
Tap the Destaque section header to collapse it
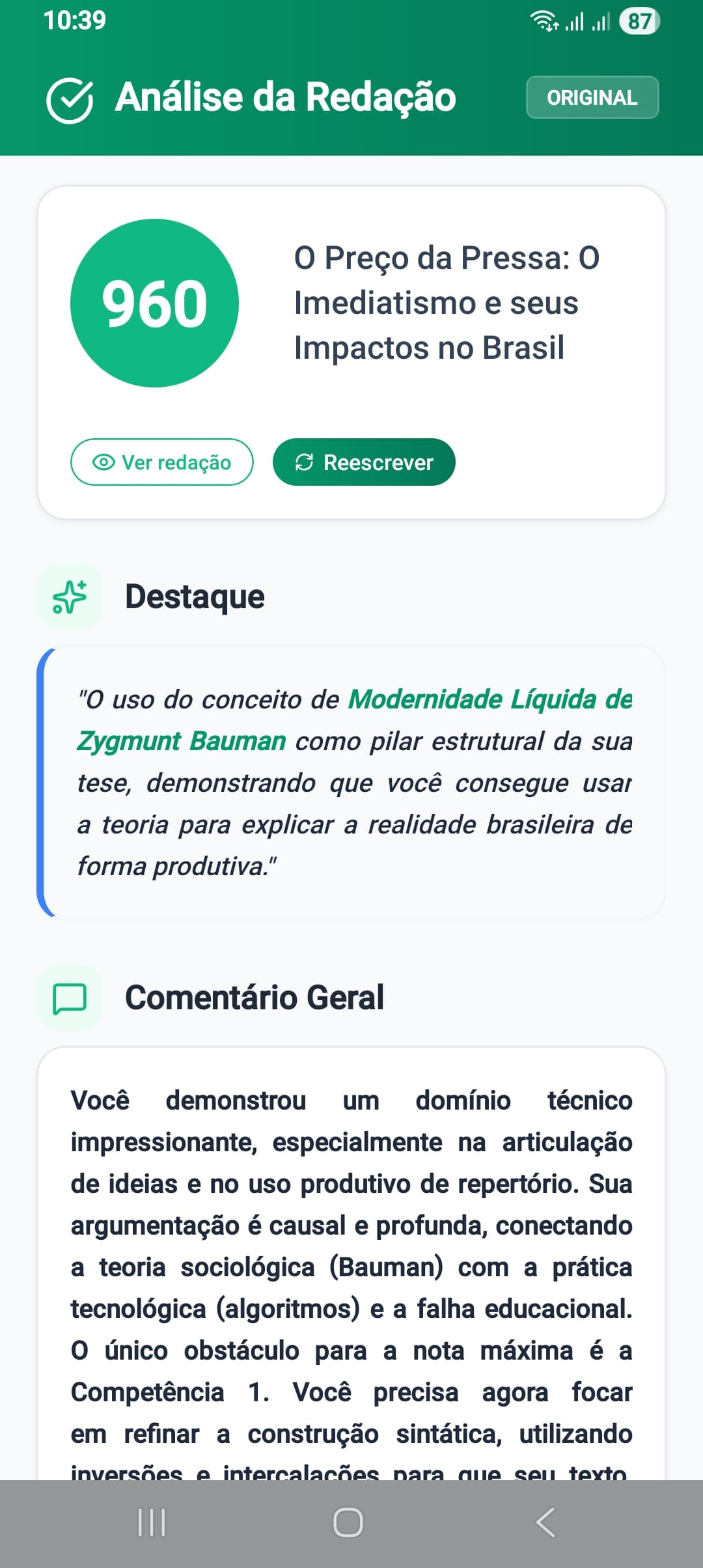point(195,596)
